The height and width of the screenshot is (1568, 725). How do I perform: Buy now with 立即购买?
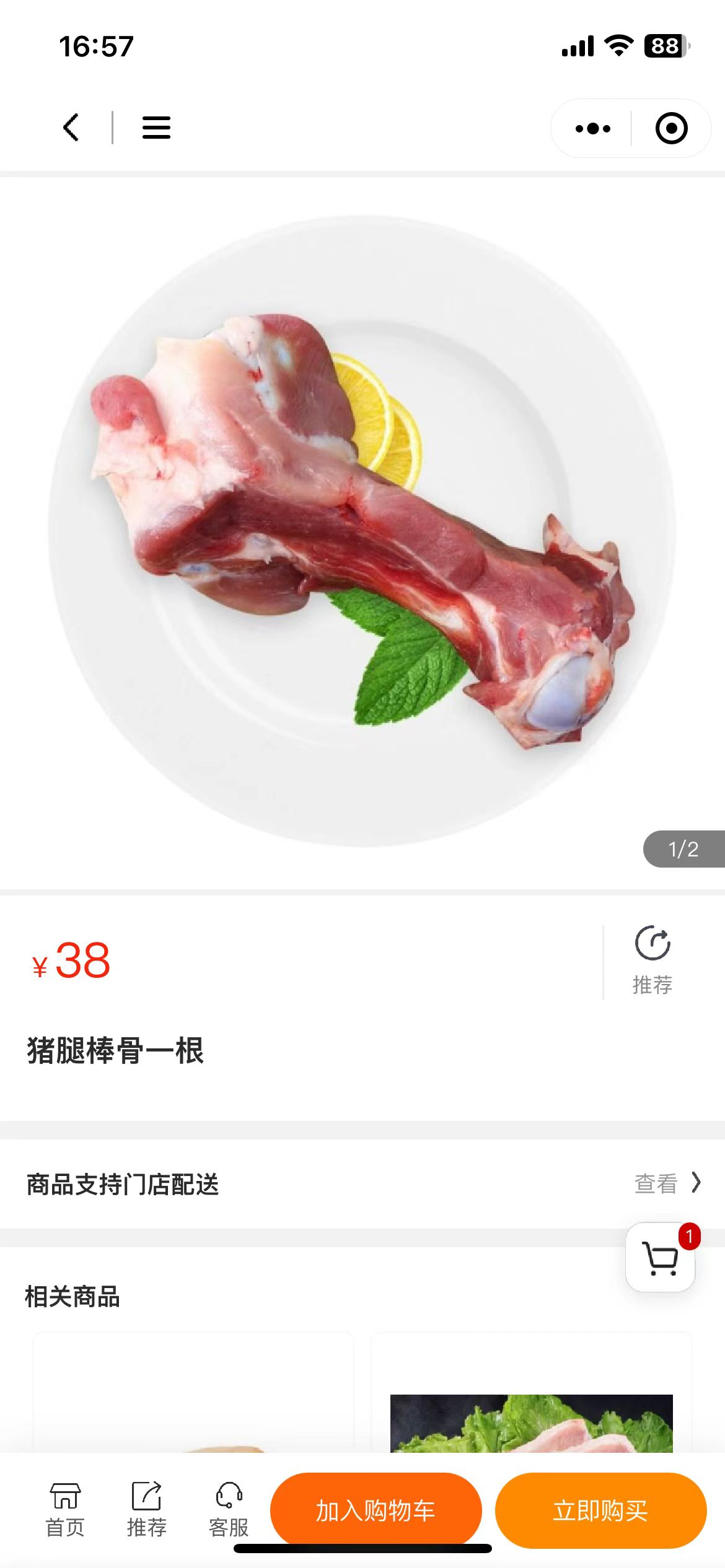tap(600, 1510)
